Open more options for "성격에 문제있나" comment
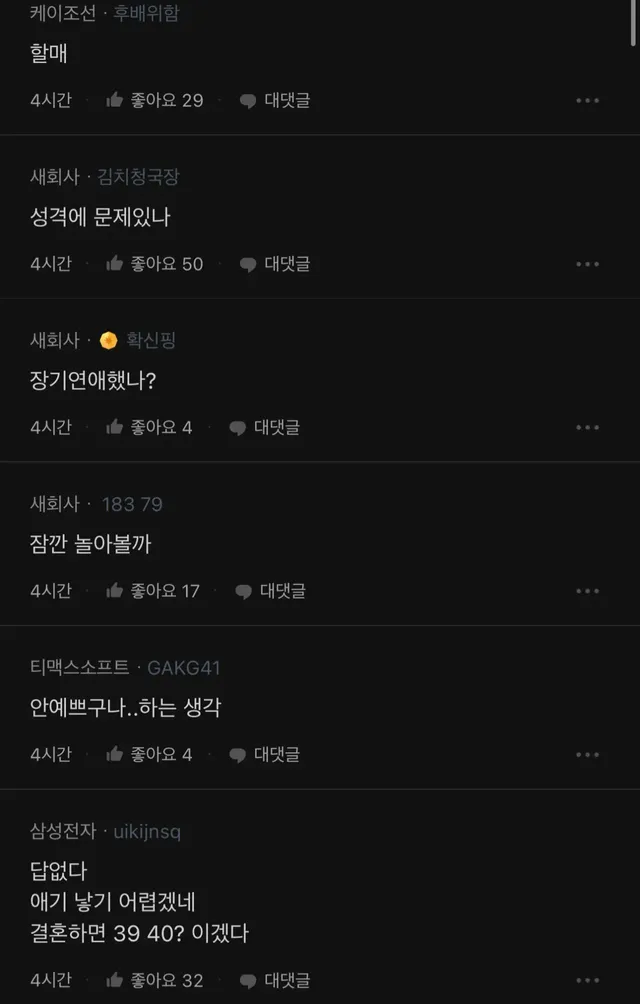 588,264
